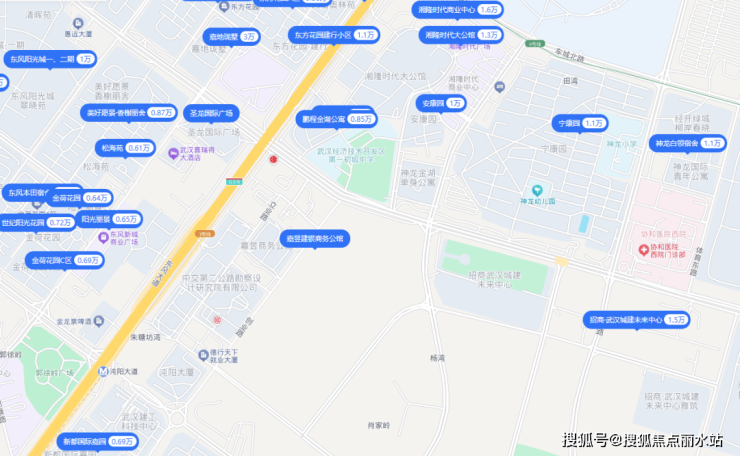Viewport: 740px width, 456px height.
Task: Tap the 金荷花园C区 0.69万 marker
Action: [x=65, y=261]
